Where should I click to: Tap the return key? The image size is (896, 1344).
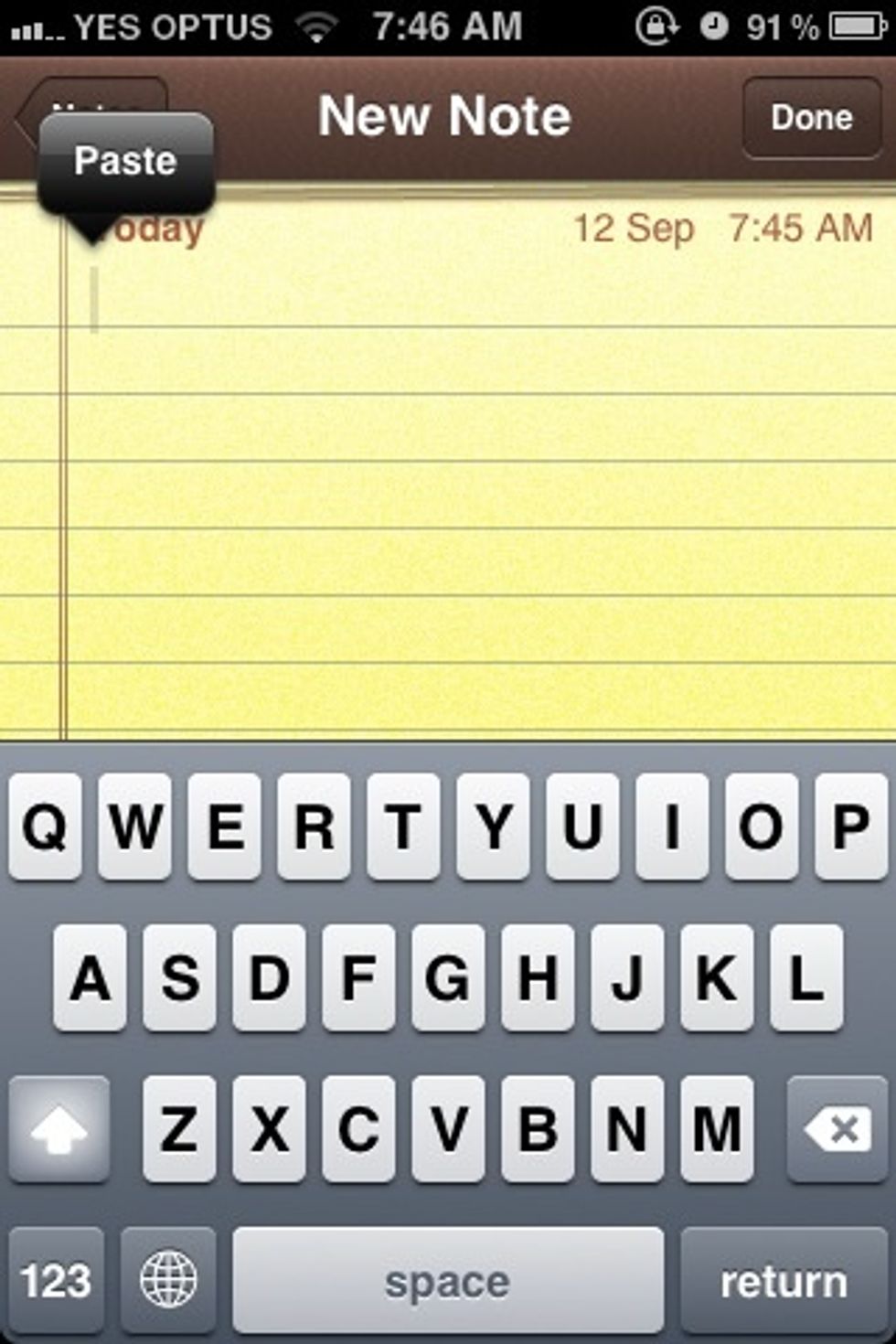(784, 1280)
